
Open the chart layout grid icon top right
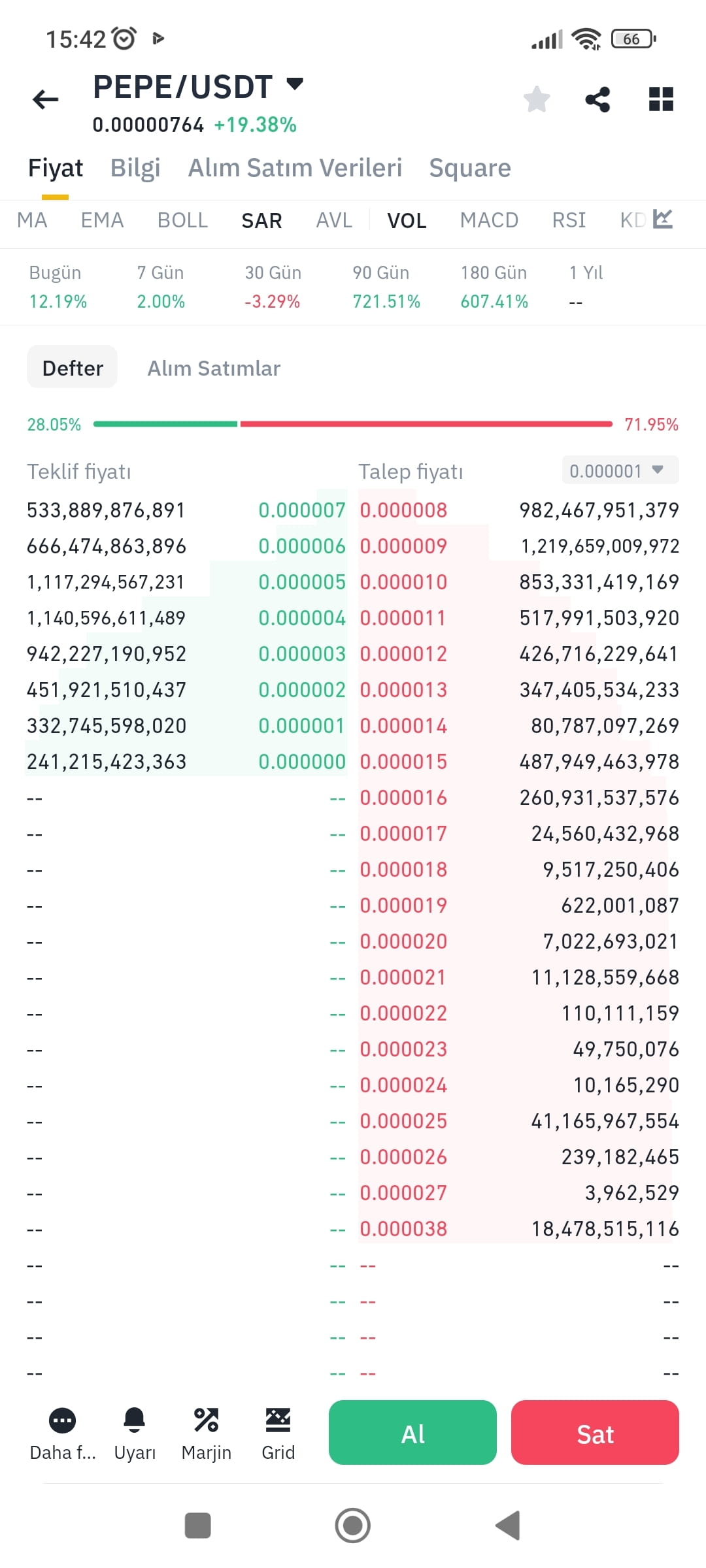coord(660,99)
